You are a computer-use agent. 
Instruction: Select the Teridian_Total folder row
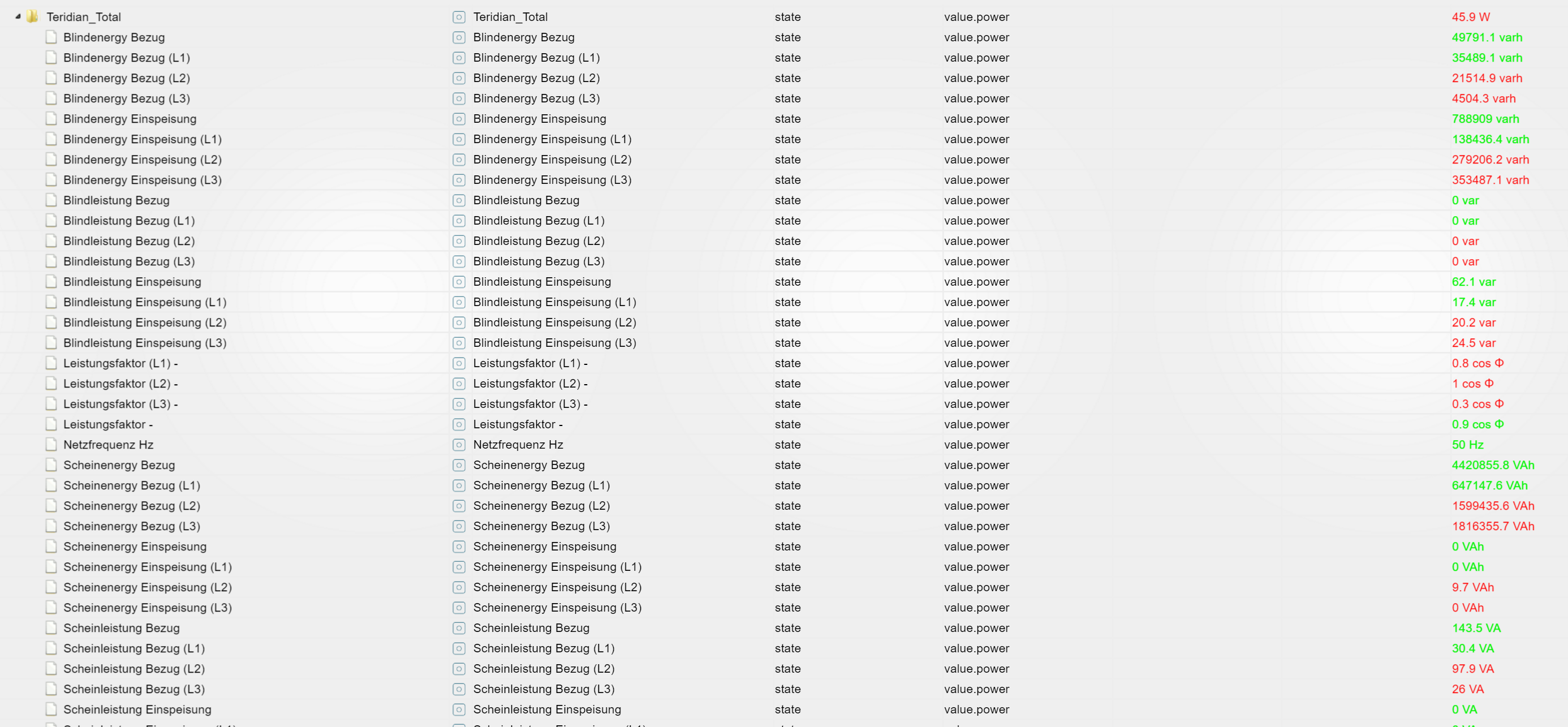(x=83, y=17)
